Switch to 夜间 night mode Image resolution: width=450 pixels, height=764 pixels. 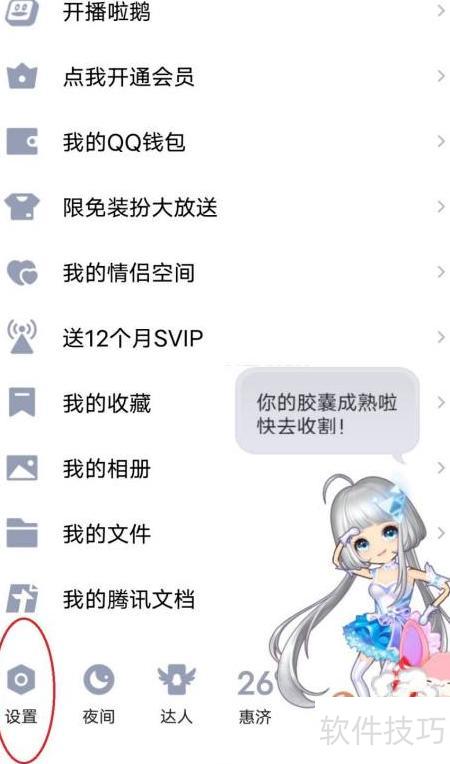click(98, 694)
